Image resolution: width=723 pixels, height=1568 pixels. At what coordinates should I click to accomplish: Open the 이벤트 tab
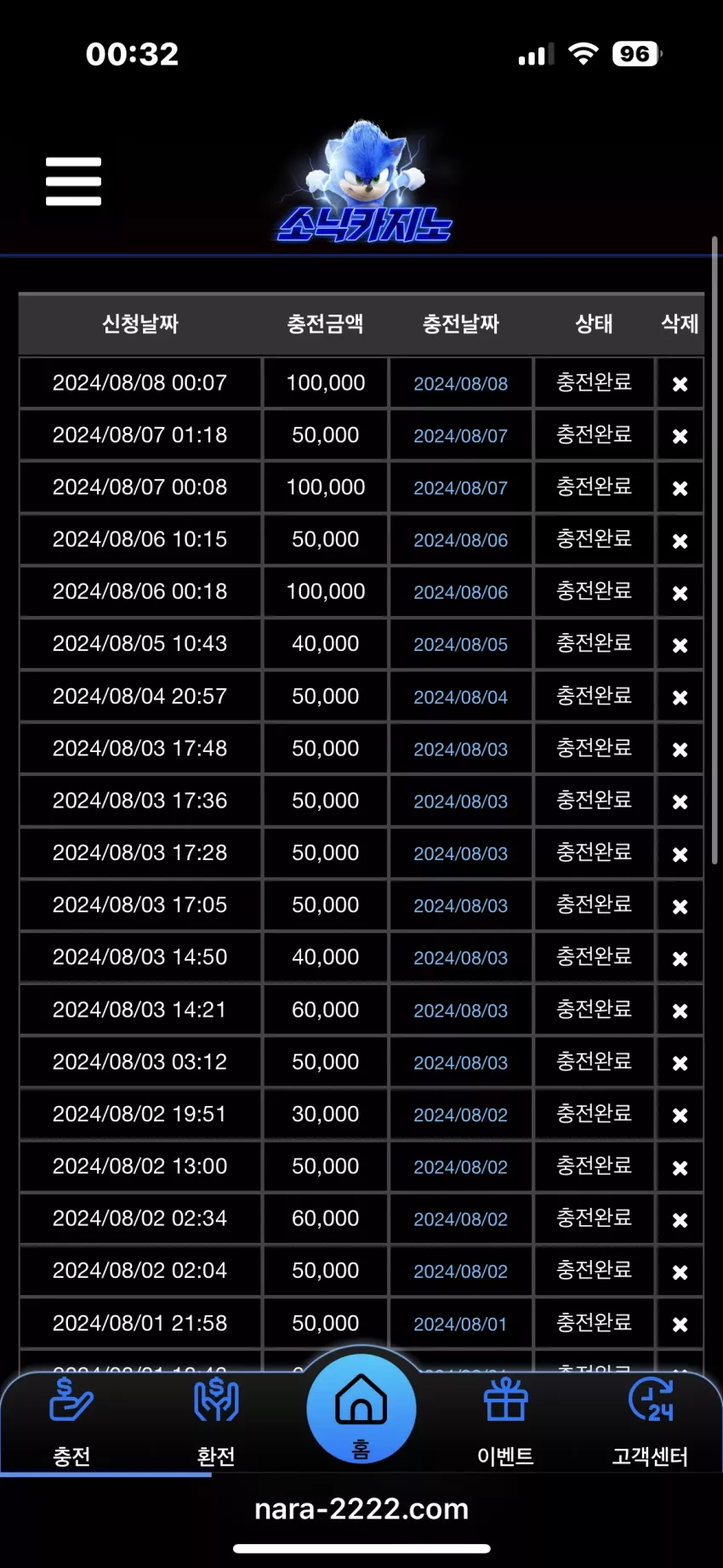pos(505,1423)
